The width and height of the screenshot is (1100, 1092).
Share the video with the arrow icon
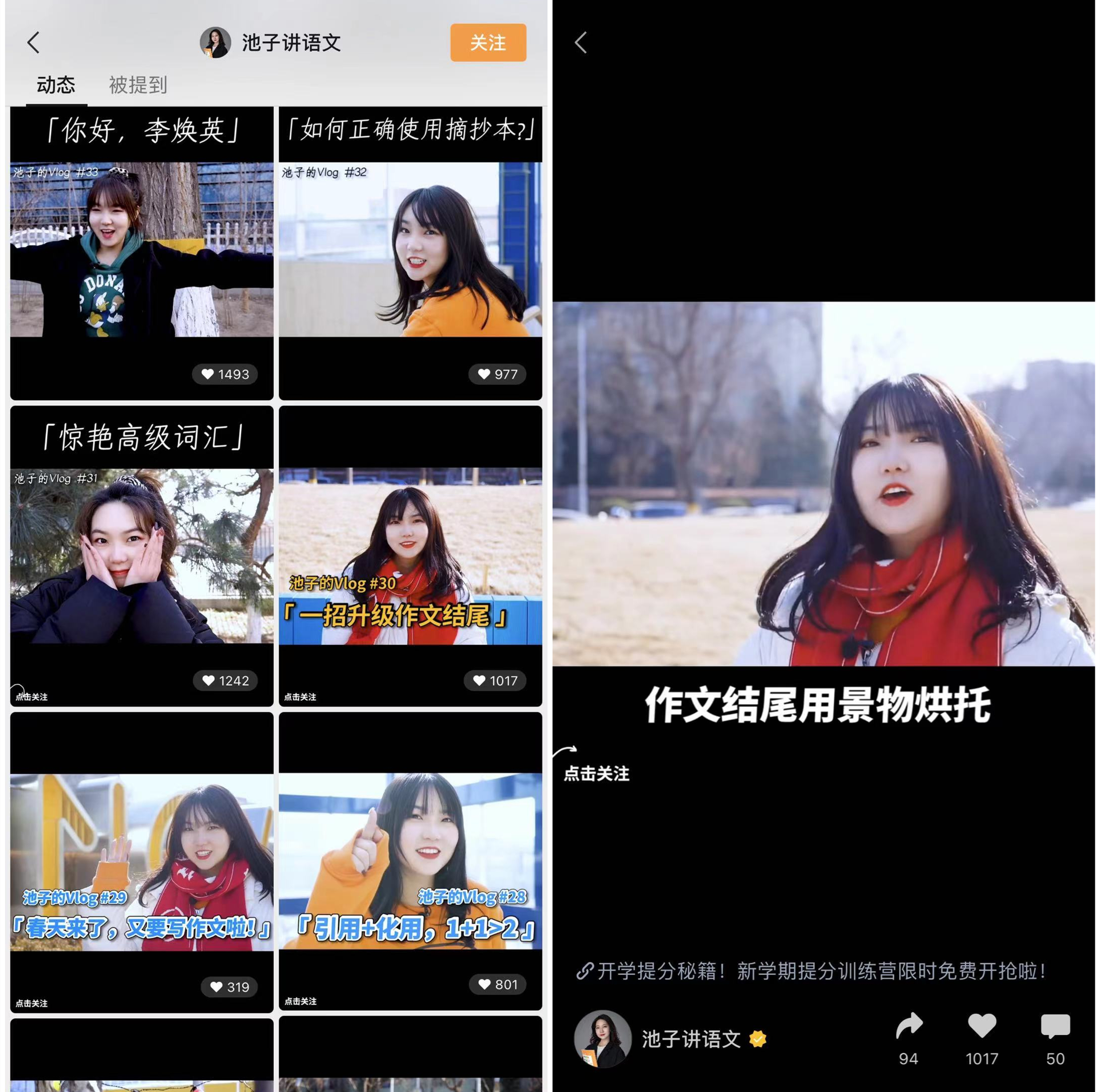[x=909, y=1027]
